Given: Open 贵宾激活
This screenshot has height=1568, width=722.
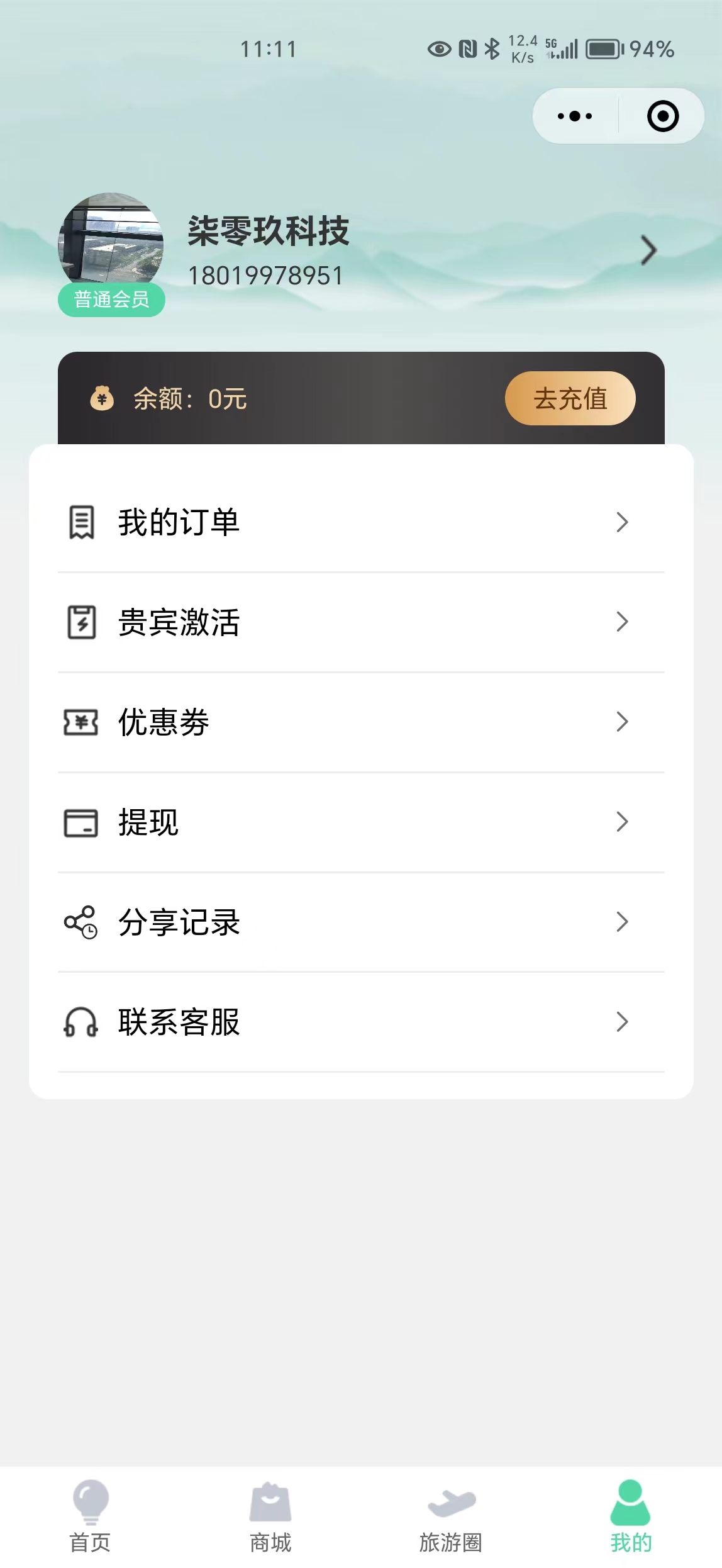Looking at the screenshot, I should point(361,622).
